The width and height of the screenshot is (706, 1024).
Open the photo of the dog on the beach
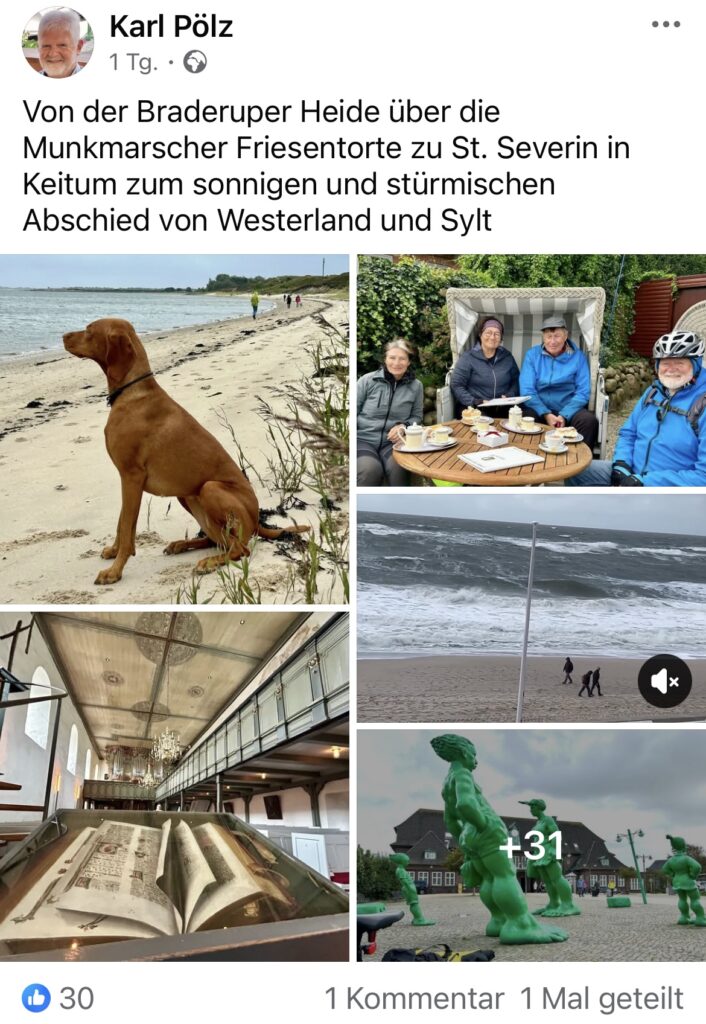coord(174,429)
